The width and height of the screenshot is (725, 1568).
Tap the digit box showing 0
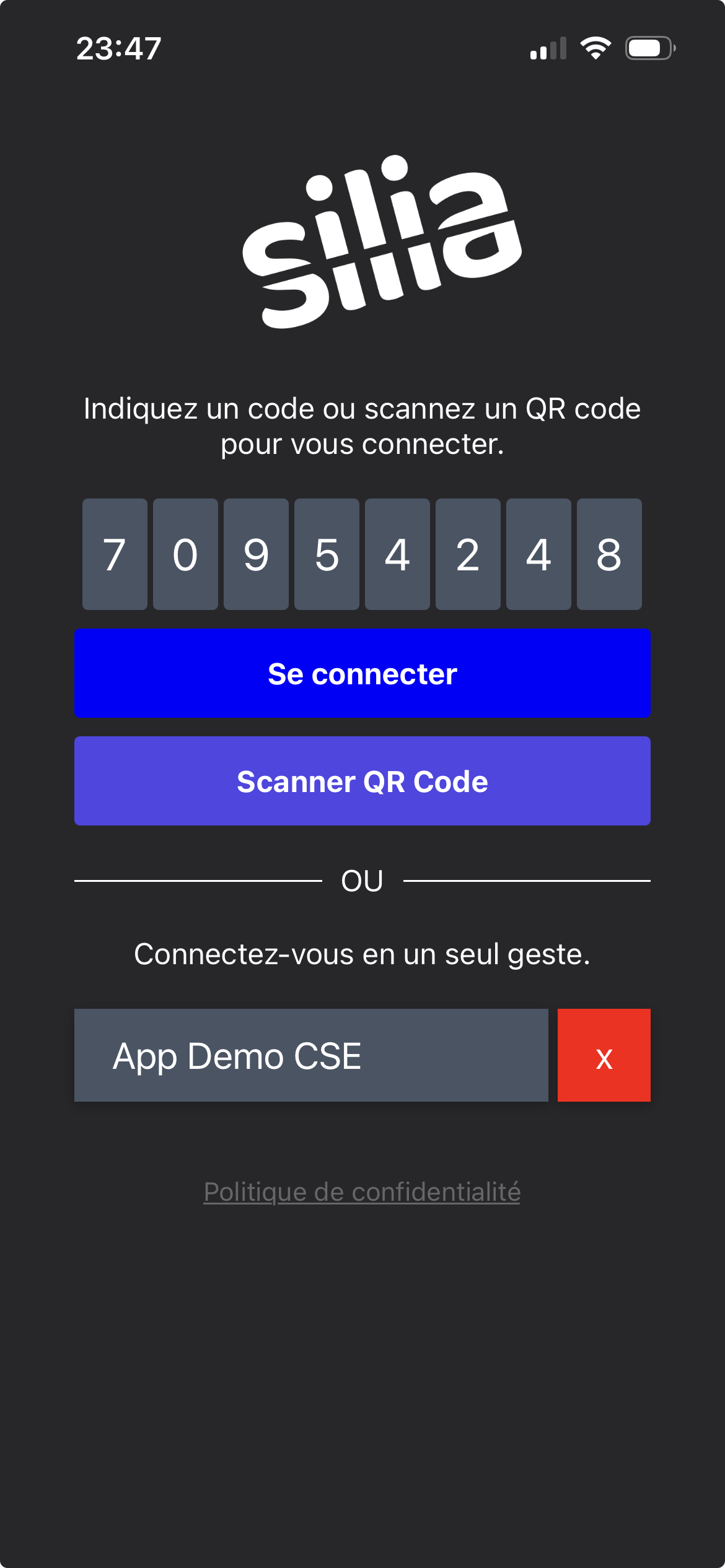(x=186, y=555)
